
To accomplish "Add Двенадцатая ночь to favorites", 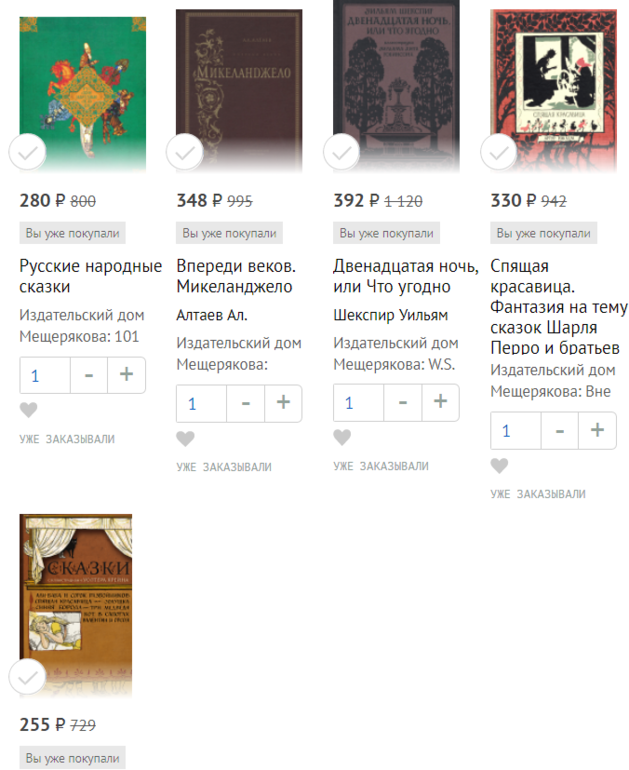I will tap(342, 438).
